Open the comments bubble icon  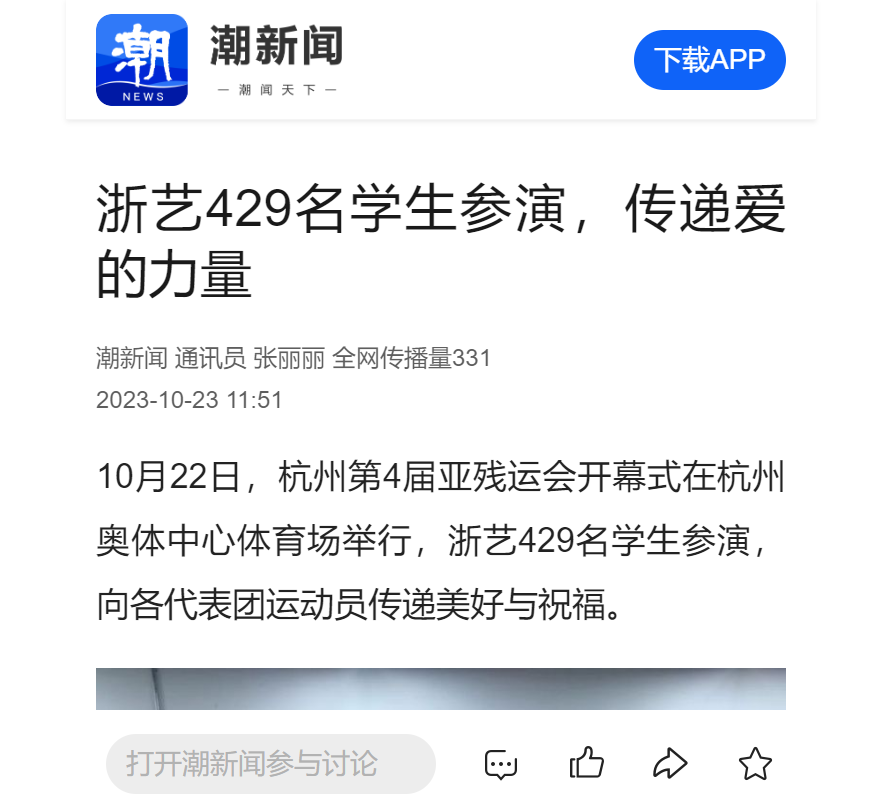pos(501,765)
